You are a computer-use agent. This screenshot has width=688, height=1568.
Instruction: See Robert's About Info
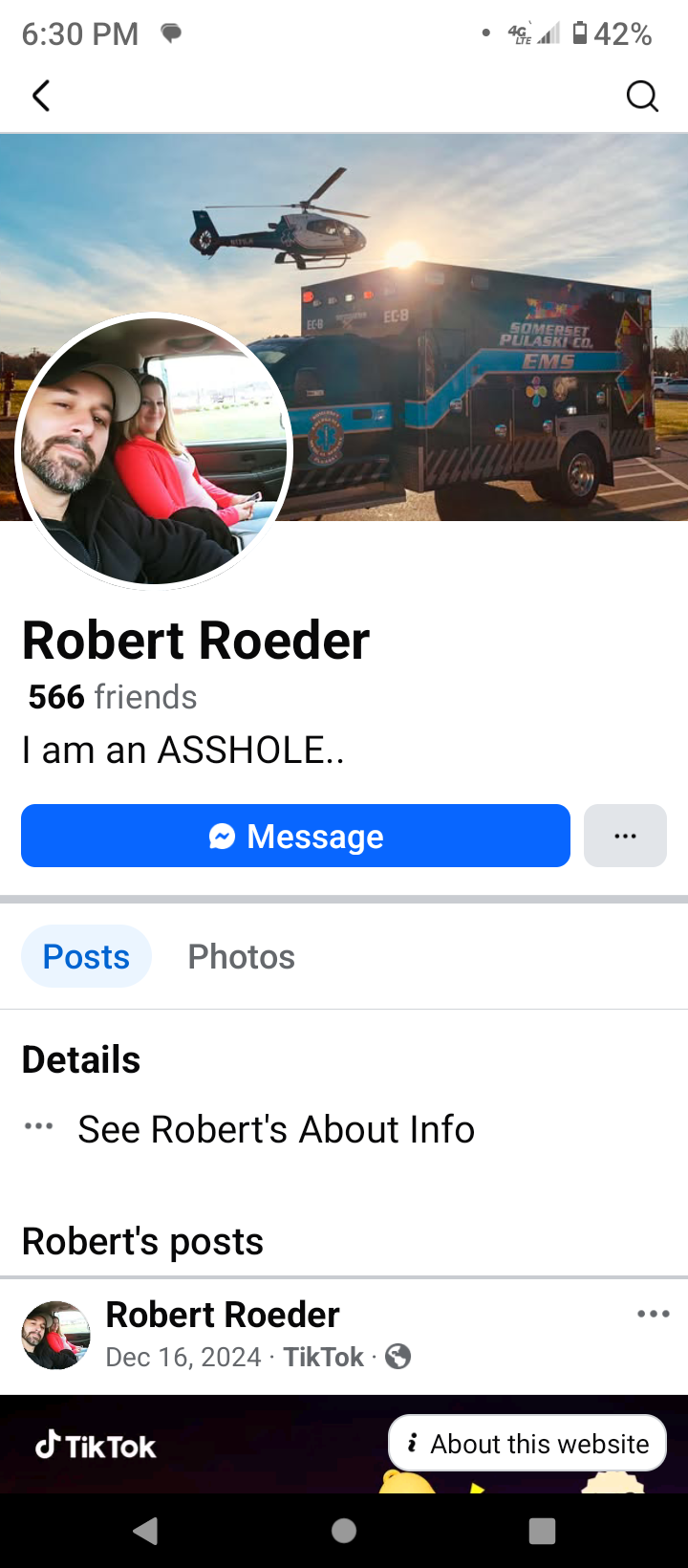click(275, 1129)
